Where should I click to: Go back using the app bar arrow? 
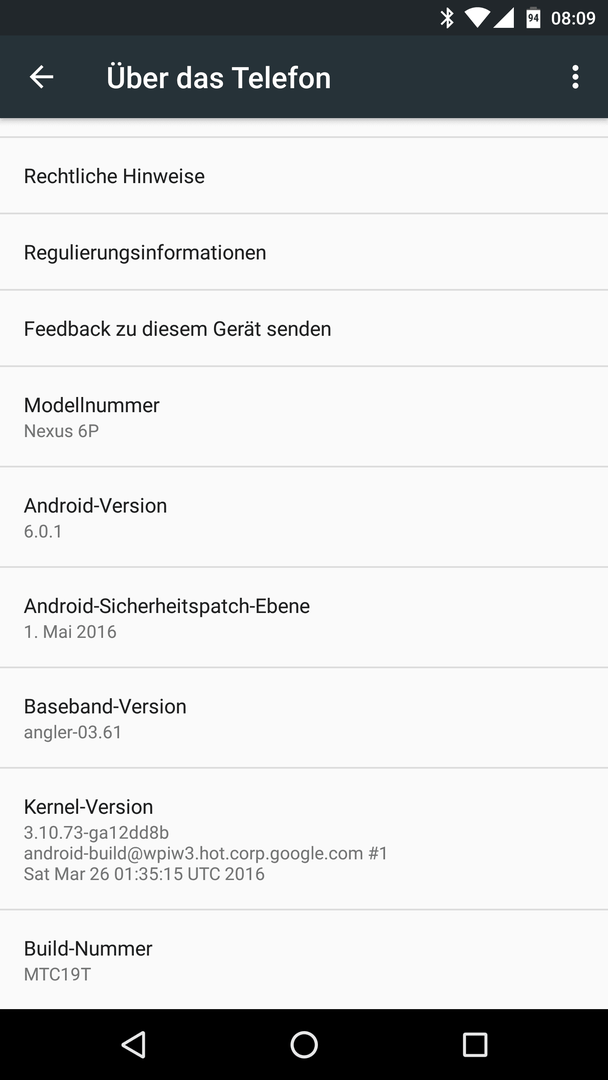[41, 77]
